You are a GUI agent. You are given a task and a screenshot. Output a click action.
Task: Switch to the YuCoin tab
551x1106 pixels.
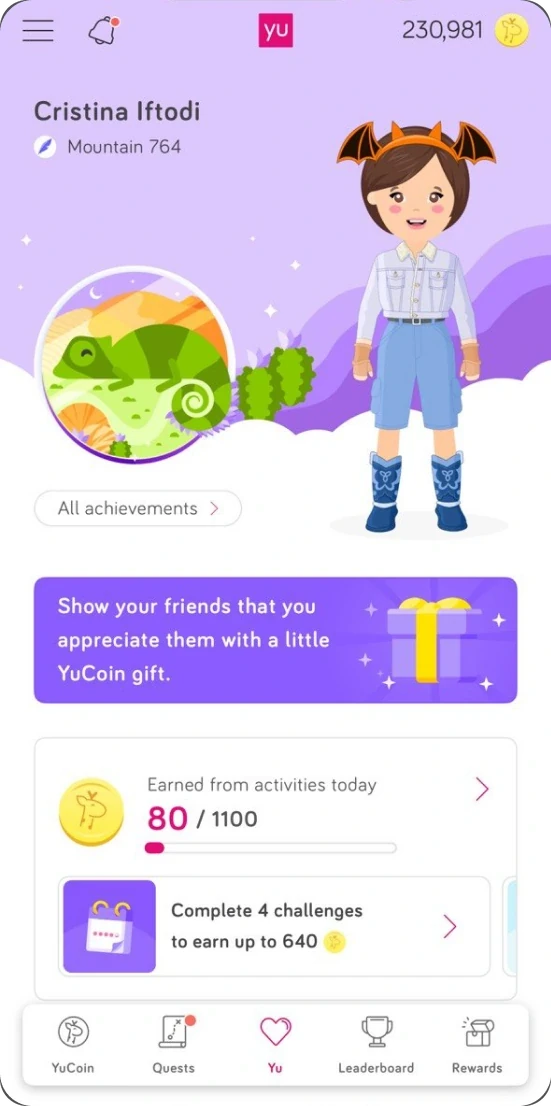(73, 1045)
